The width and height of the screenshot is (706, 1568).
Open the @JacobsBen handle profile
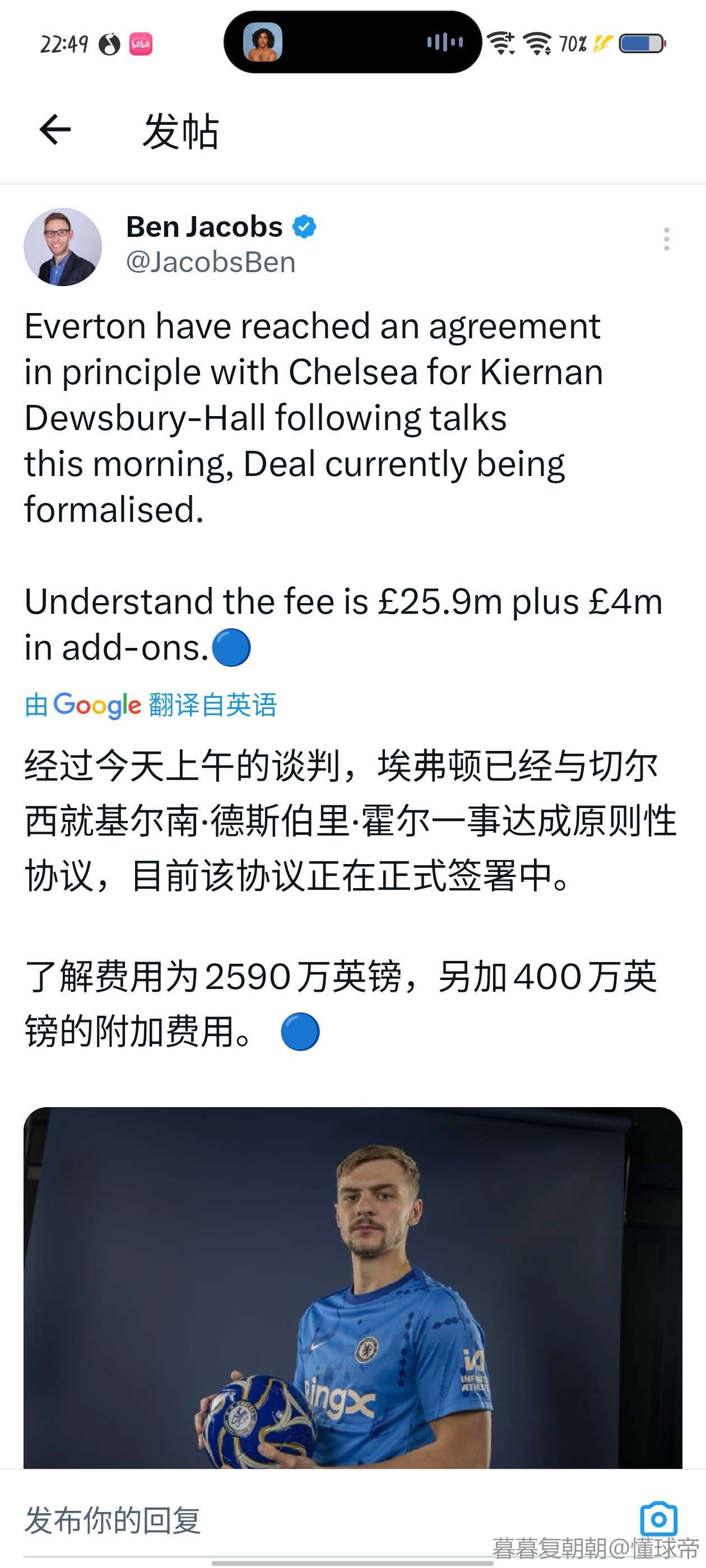point(211,262)
